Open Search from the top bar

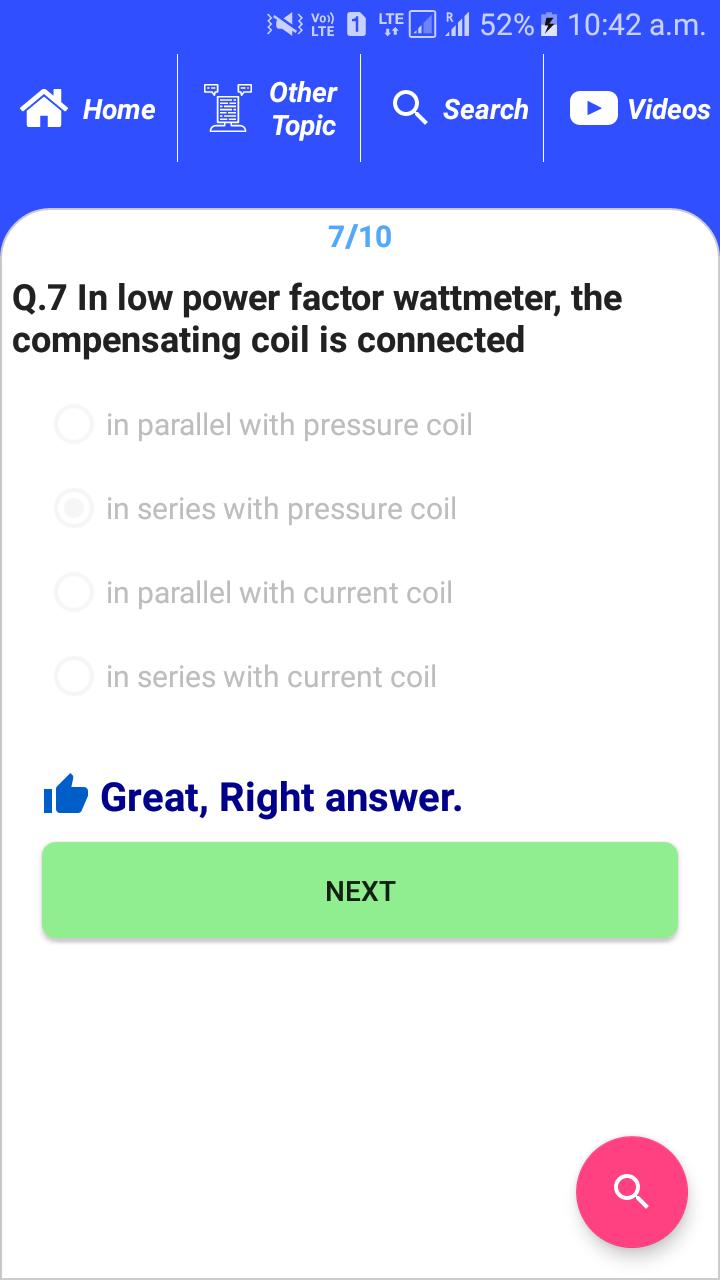pos(460,109)
